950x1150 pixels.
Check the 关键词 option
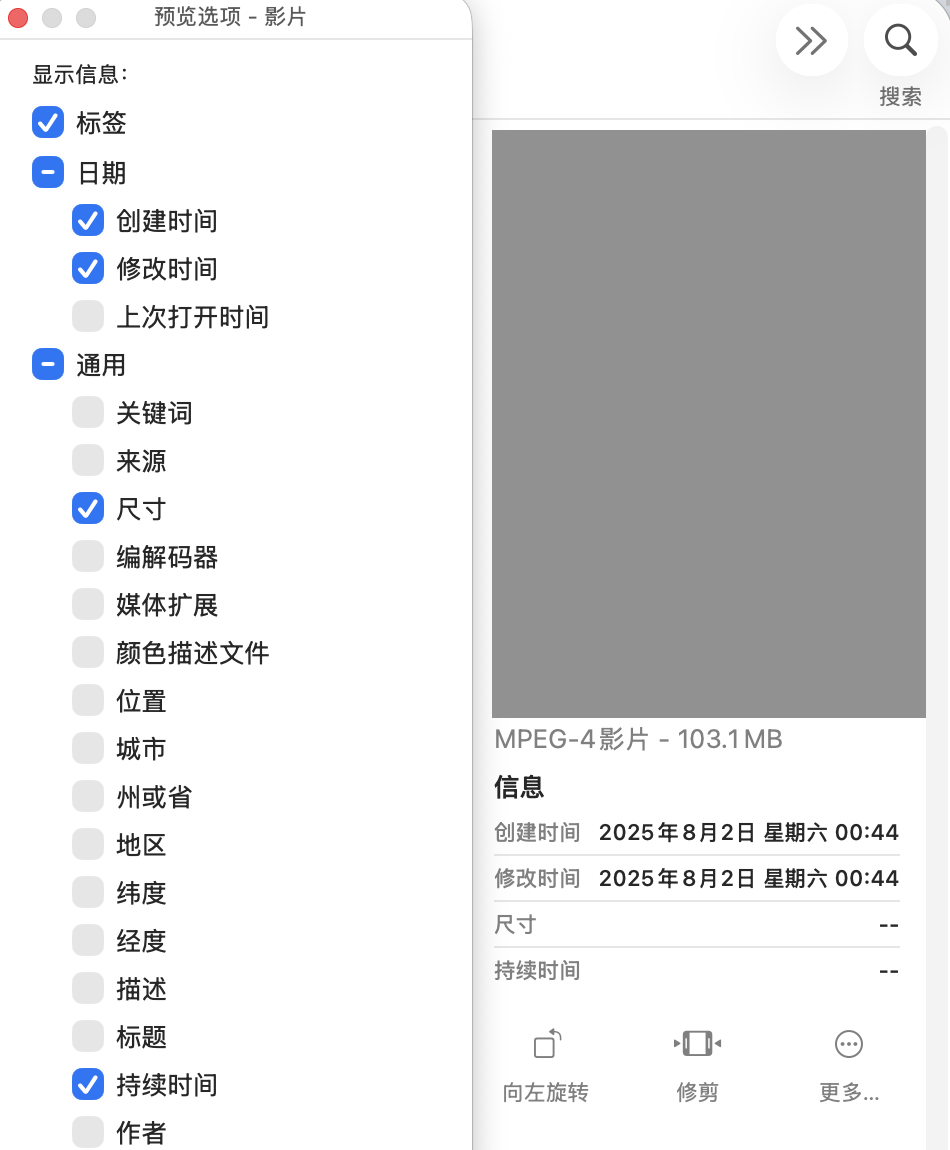[88, 412]
